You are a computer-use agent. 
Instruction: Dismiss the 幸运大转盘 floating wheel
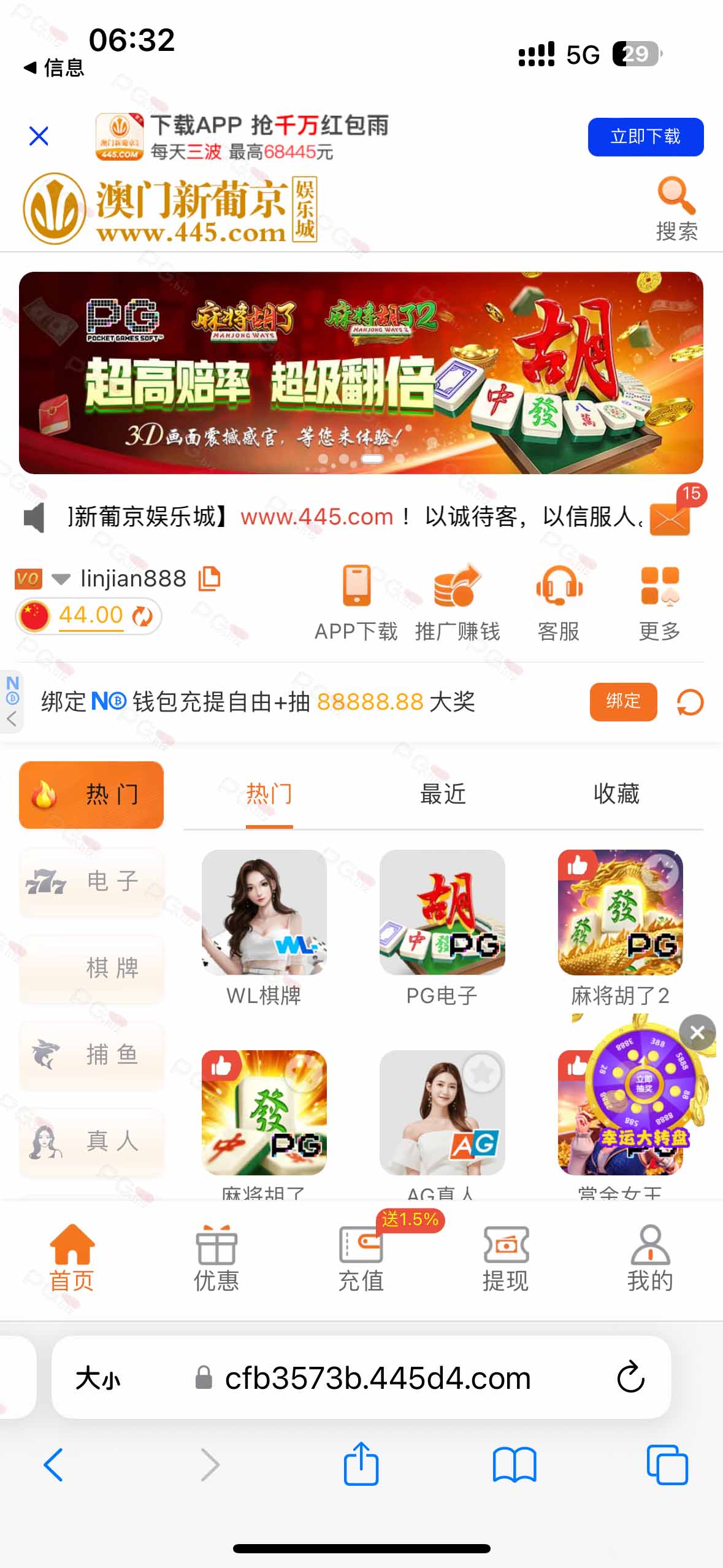(698, 1032)
